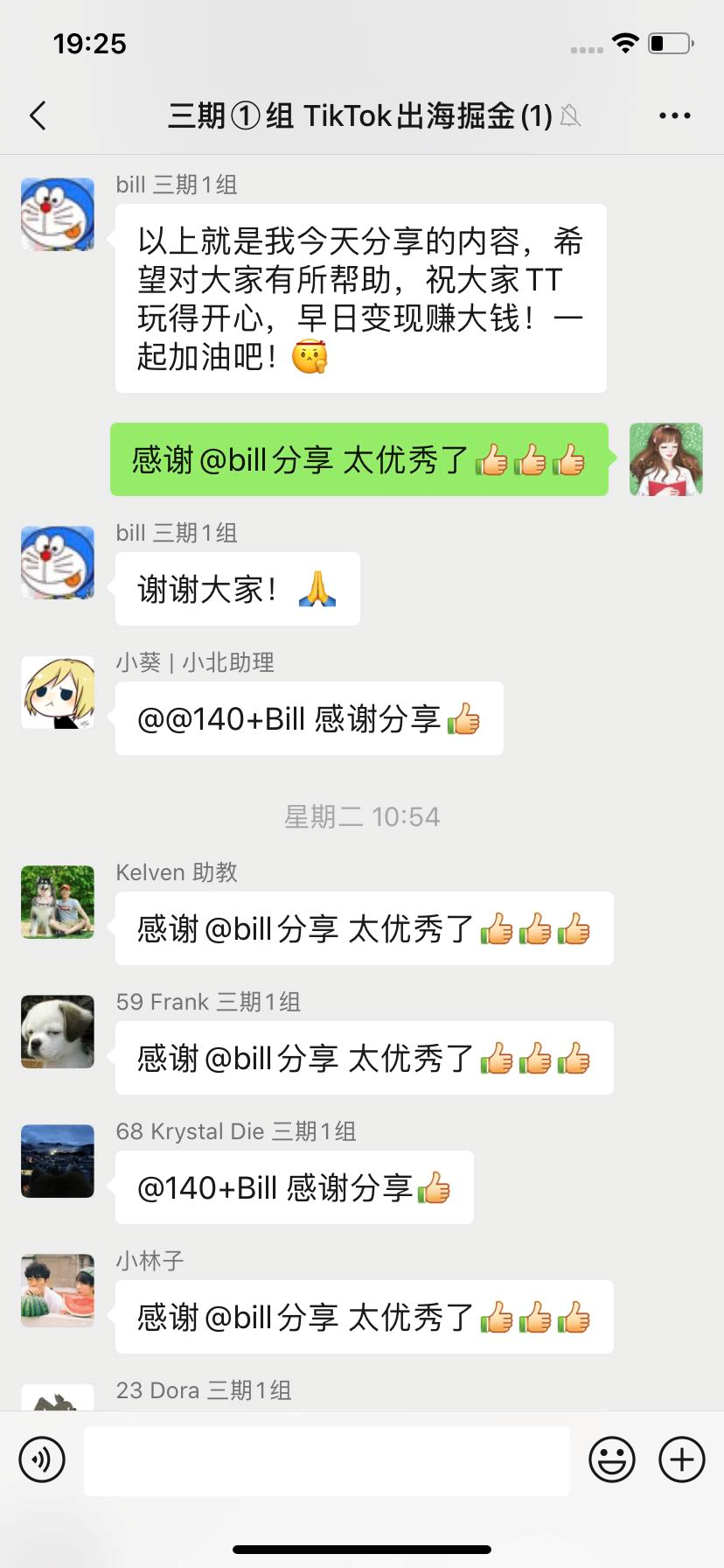Go back to the chat list
The width and height of the screenshot is (724, 1568).
coord(38,115)
